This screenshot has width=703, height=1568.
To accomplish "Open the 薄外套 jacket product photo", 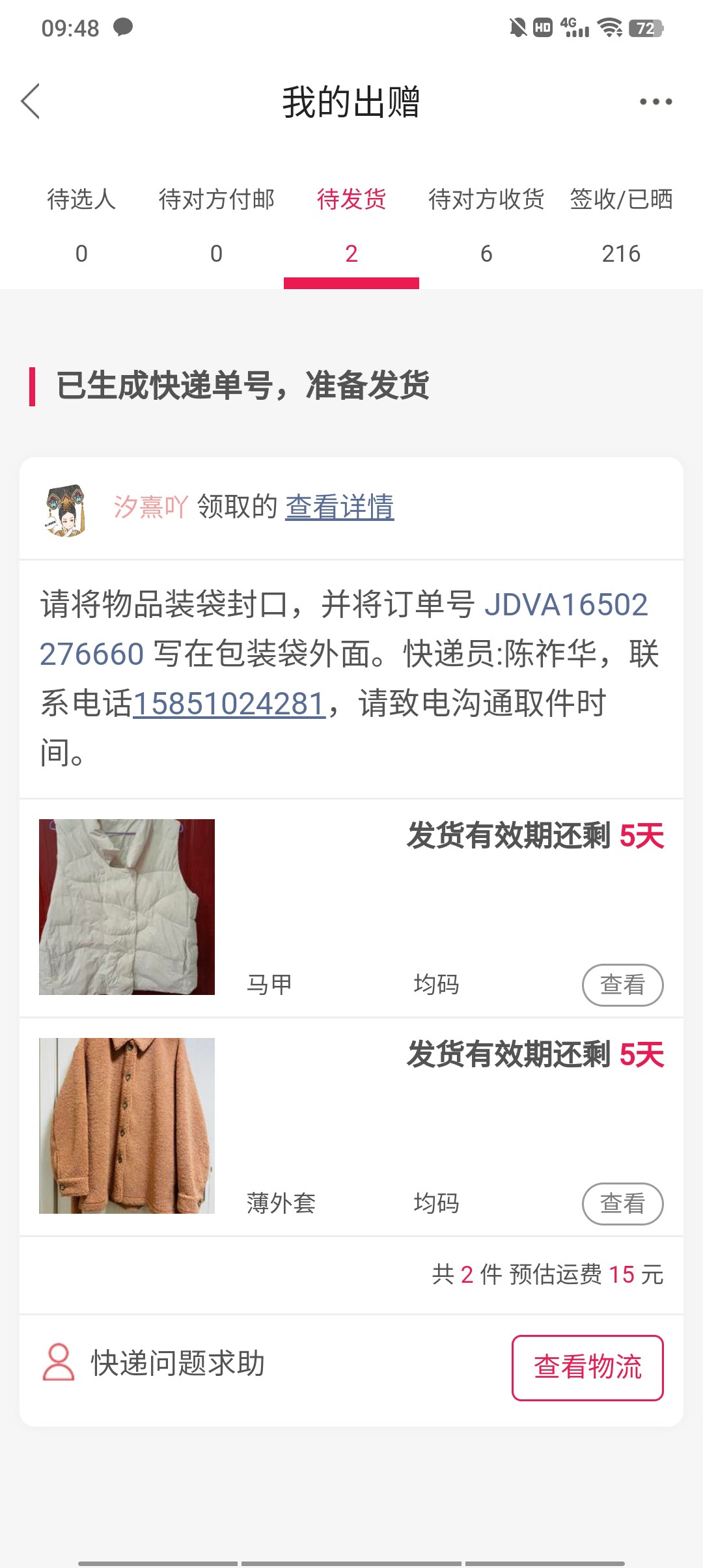I will coord(127,1125).
